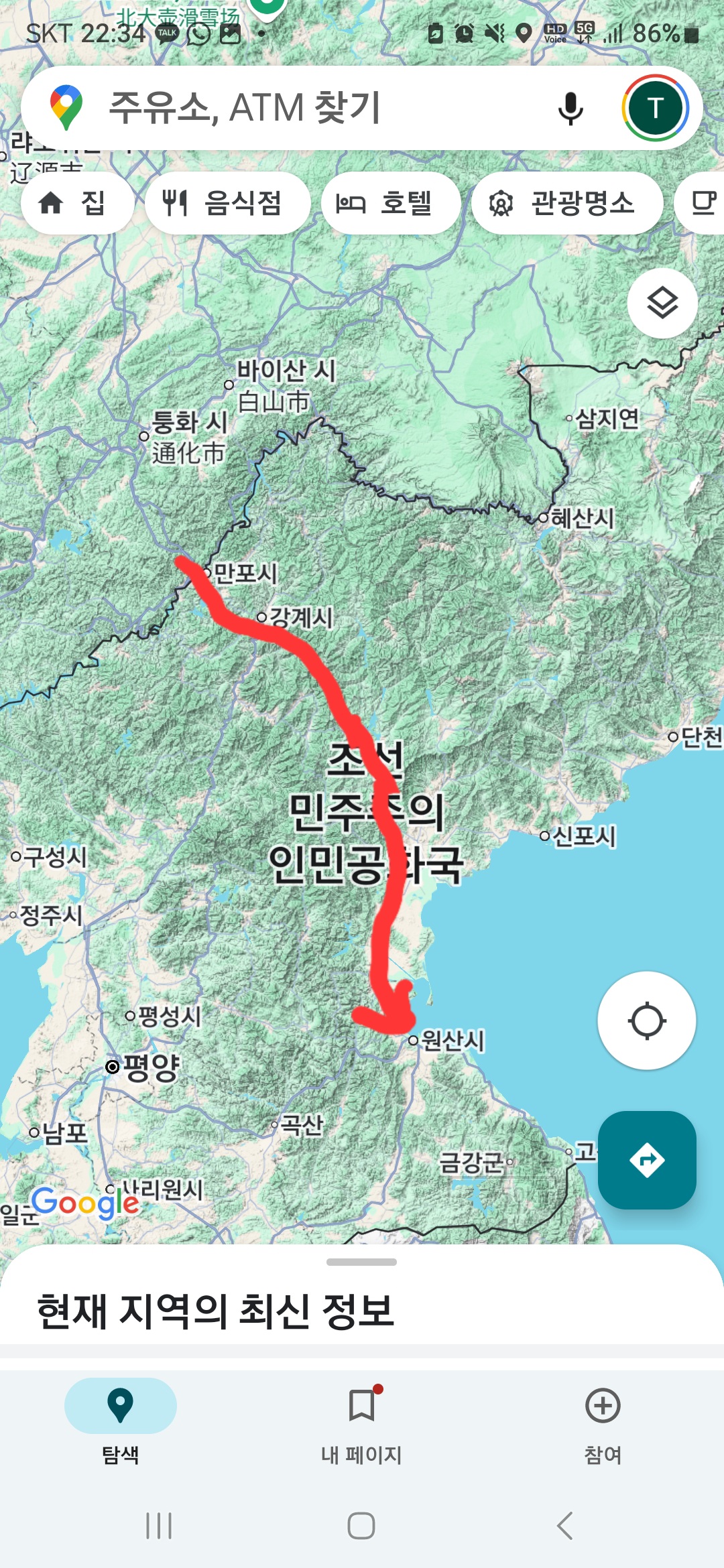Viewport: 724px width, 1568px height.
Task: Open the account profile avatar
Action: 655,108
